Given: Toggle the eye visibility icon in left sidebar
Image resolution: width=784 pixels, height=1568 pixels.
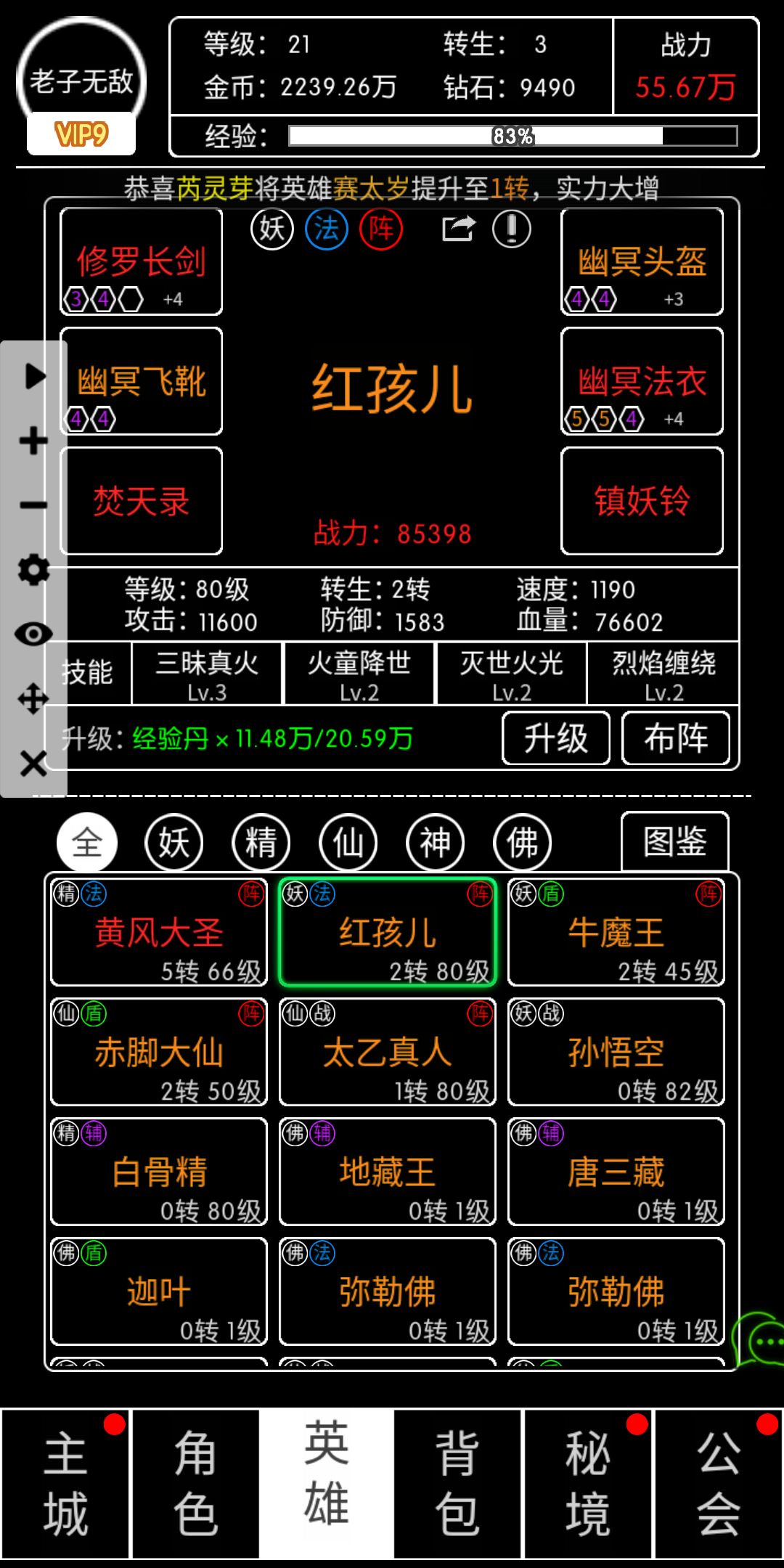Looking at the screenshot, I should coord(32,634).
